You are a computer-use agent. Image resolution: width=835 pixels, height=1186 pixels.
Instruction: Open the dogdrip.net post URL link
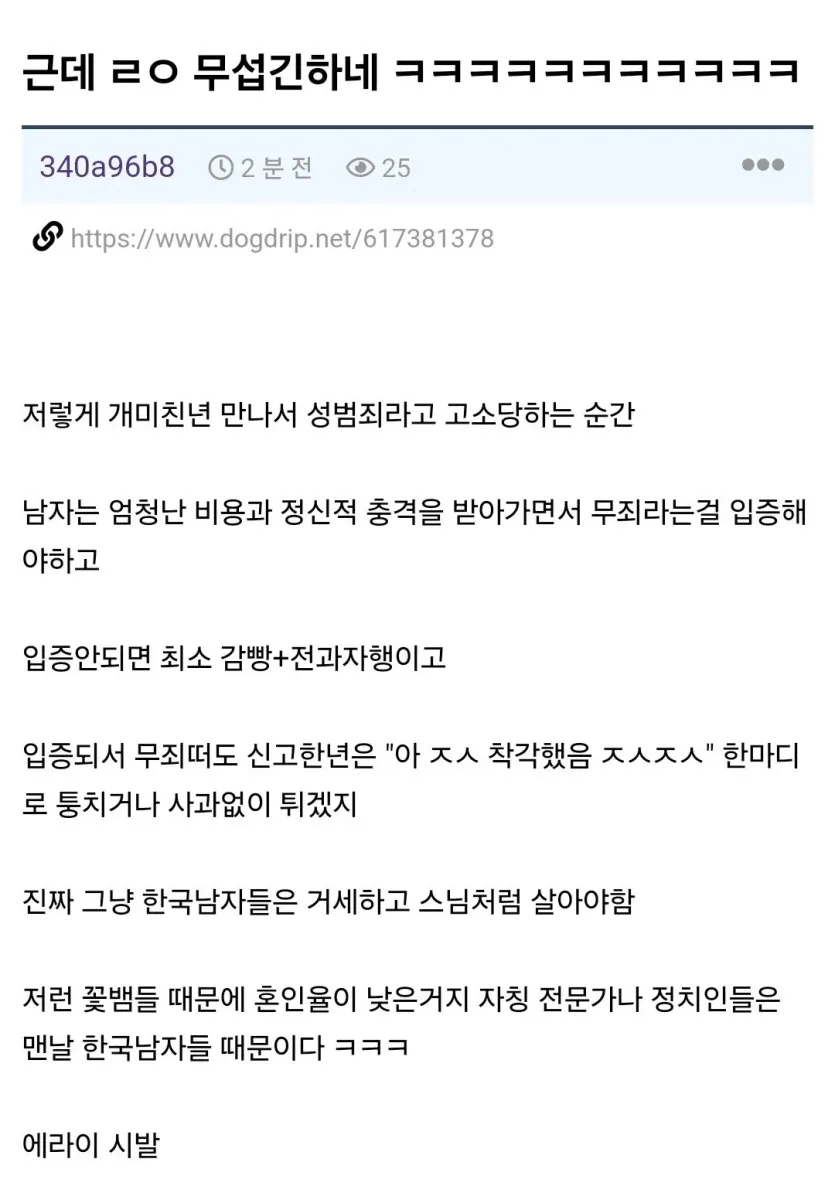283,239
